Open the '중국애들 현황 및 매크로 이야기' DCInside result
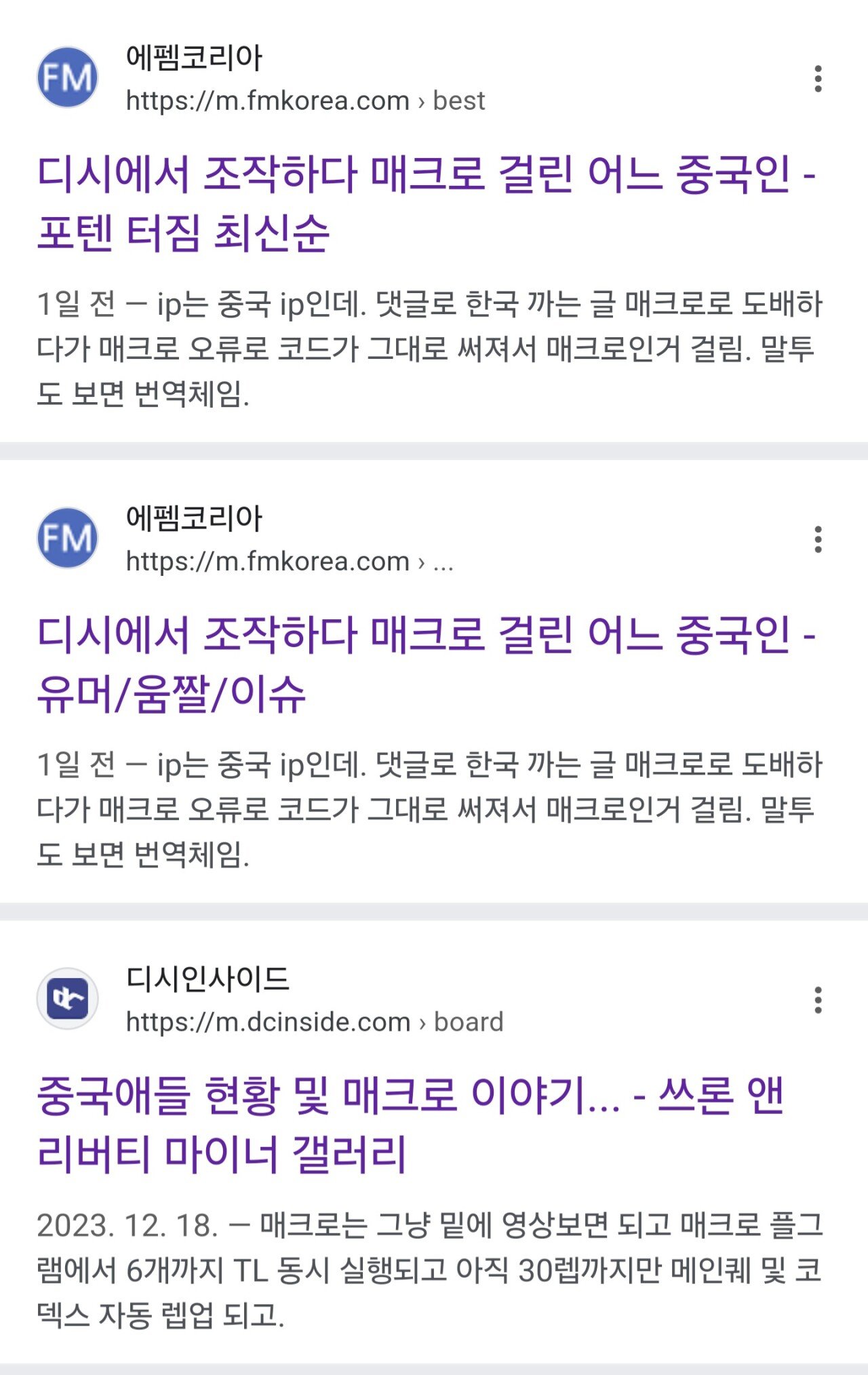 pyautogui.click(x=411, y=1124)
